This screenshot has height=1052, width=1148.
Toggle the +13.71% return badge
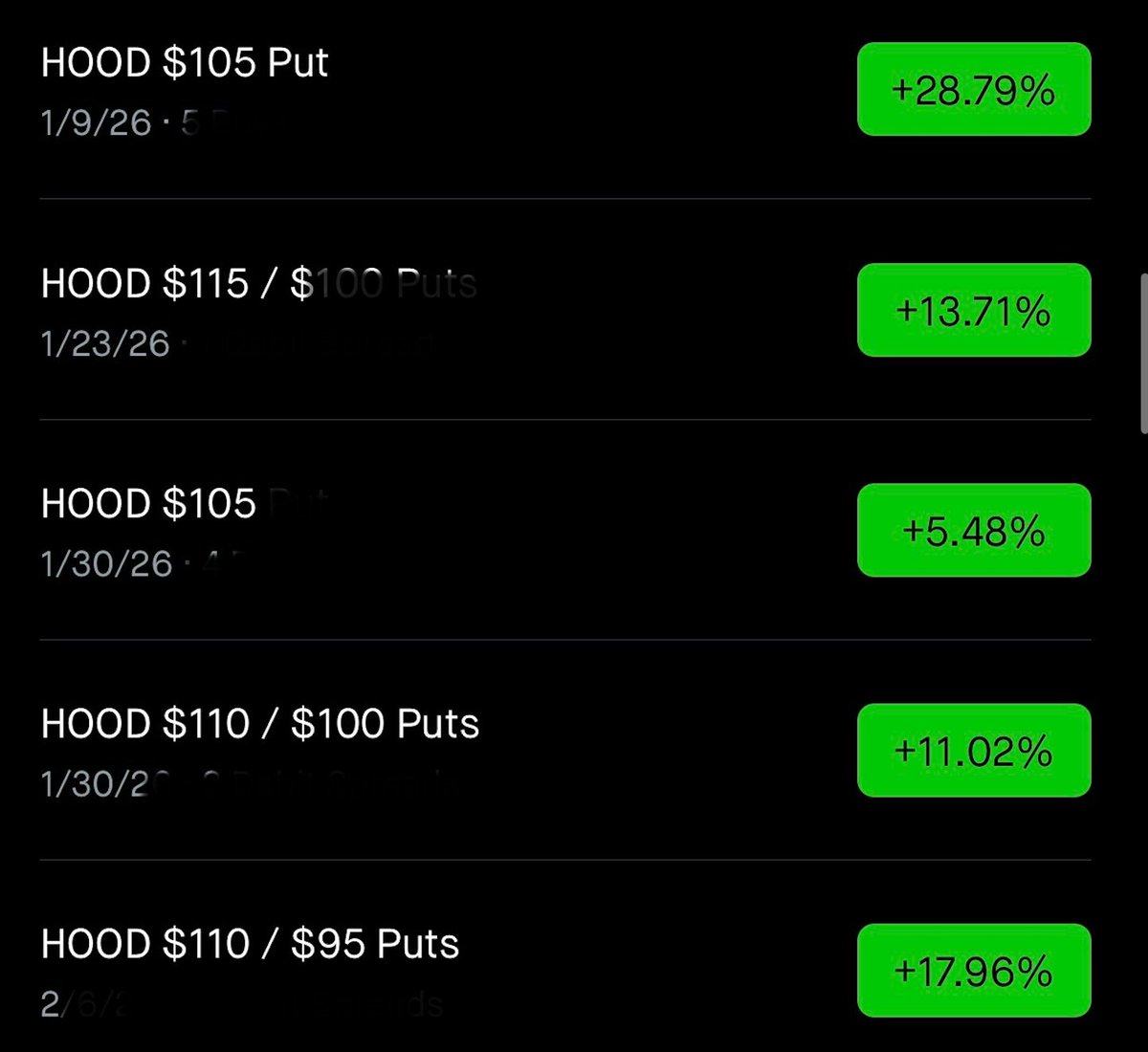pos(973,311)
